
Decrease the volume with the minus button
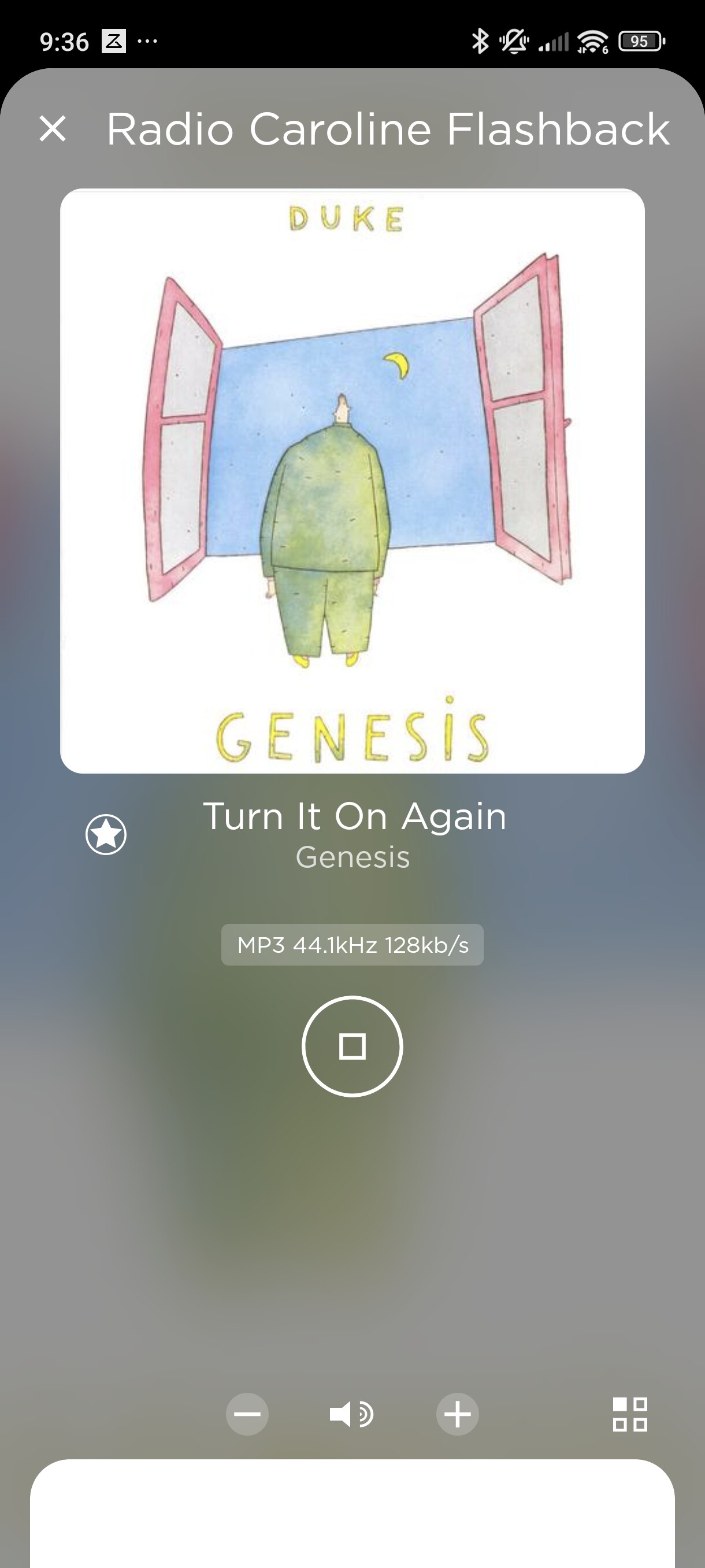[x=247, y=1414]
